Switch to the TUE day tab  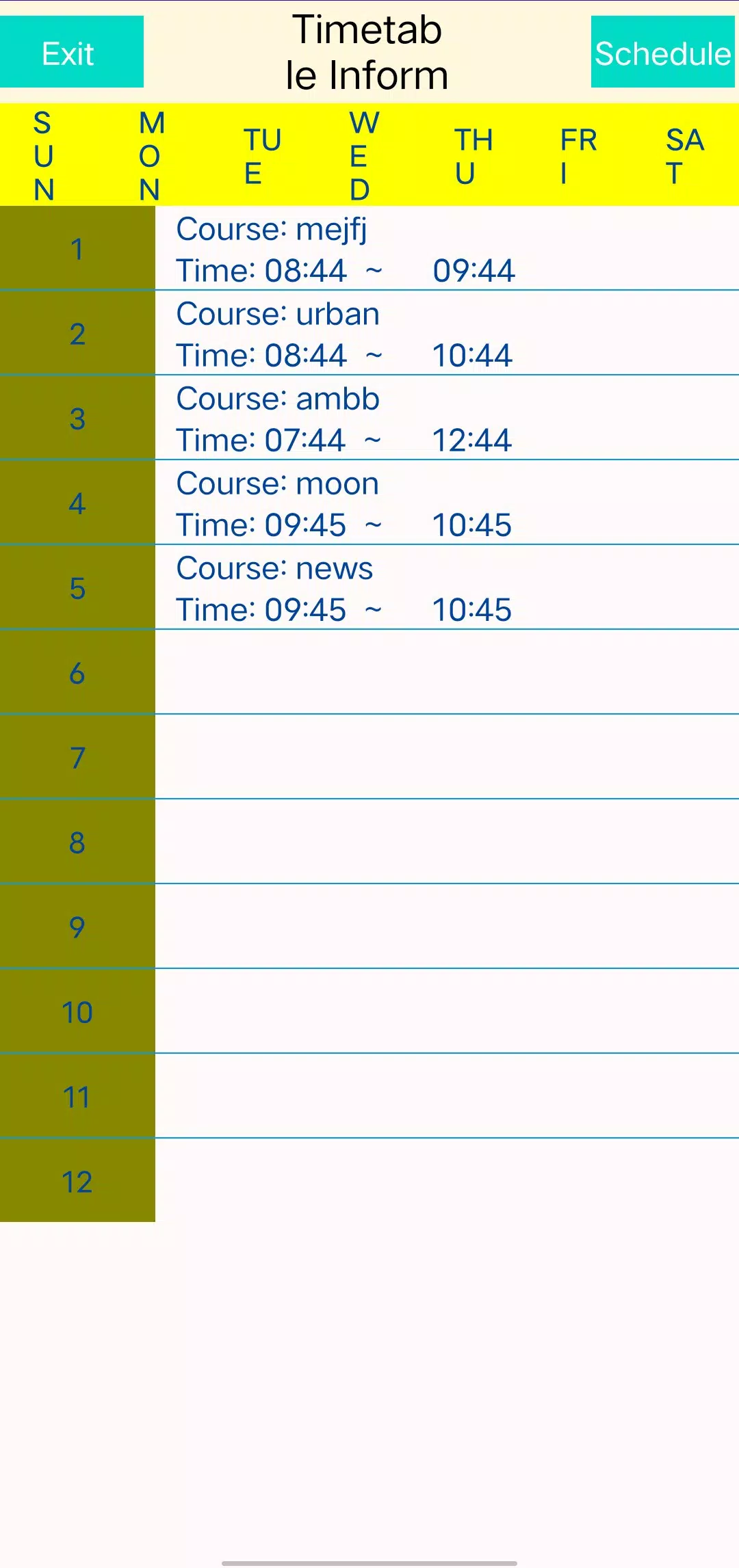tap(262, 156)
